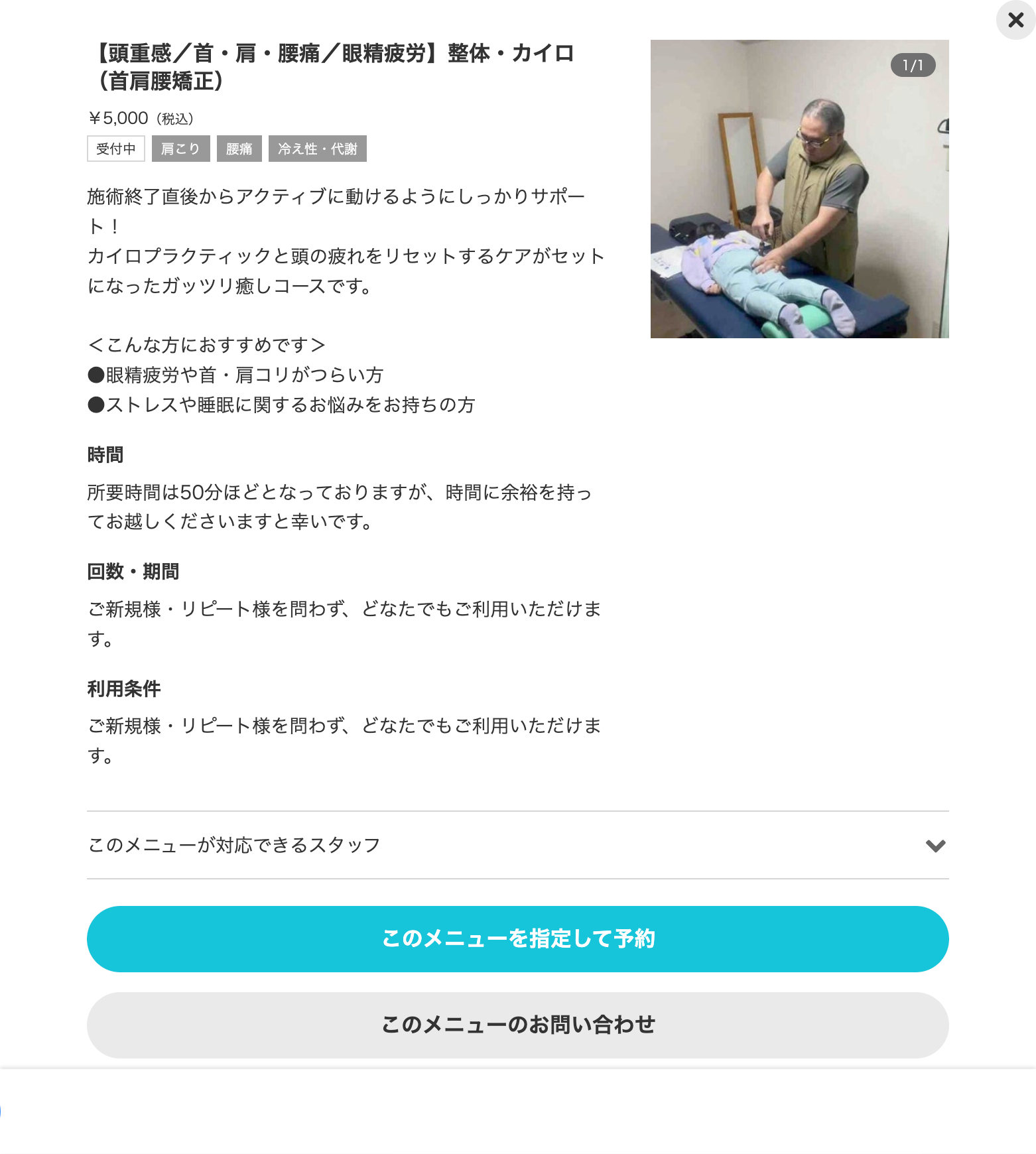Select the 冷え性・代謝 tag

(x=317, y=149)
